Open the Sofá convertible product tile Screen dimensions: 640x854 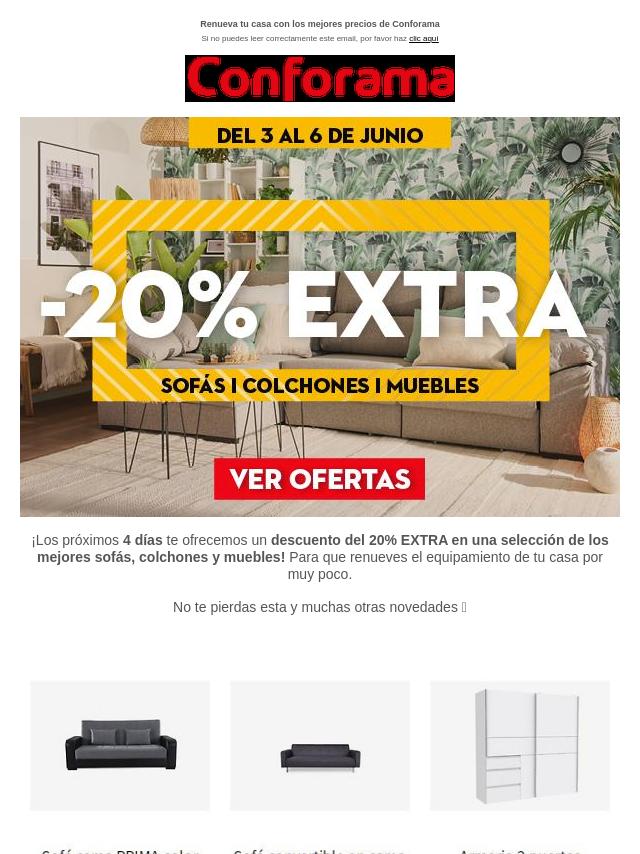coord(320,746)
